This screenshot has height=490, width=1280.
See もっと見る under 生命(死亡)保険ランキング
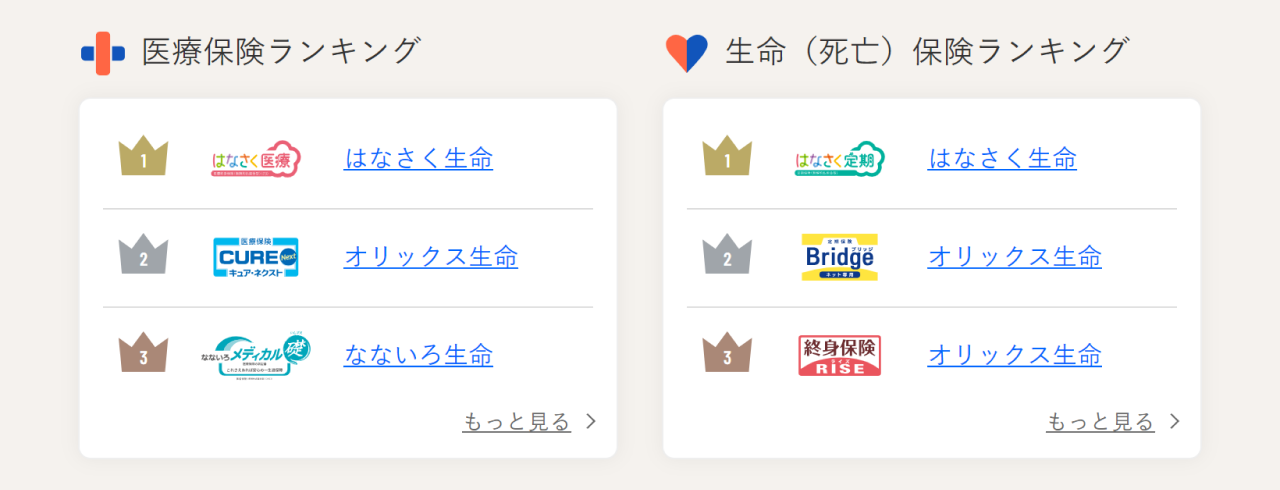[x=1101, y=422]
